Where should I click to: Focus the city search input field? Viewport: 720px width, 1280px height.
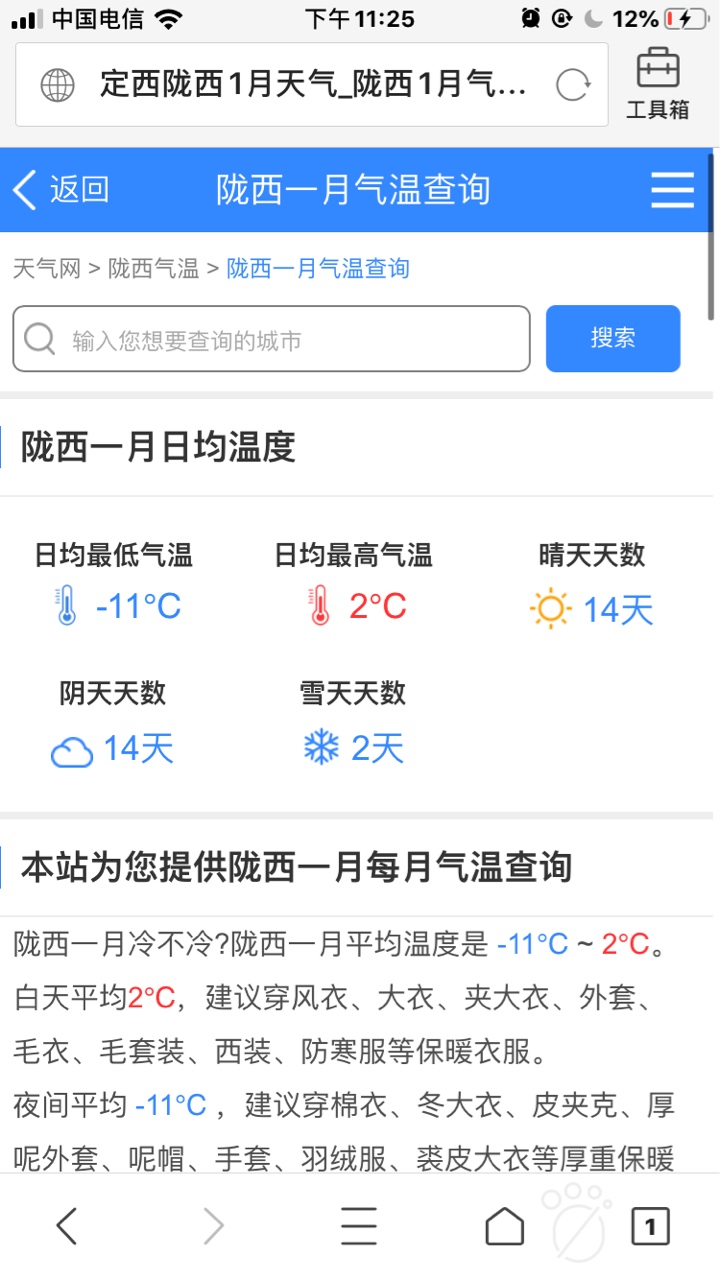pyautogui.click(x=271, y=339)
